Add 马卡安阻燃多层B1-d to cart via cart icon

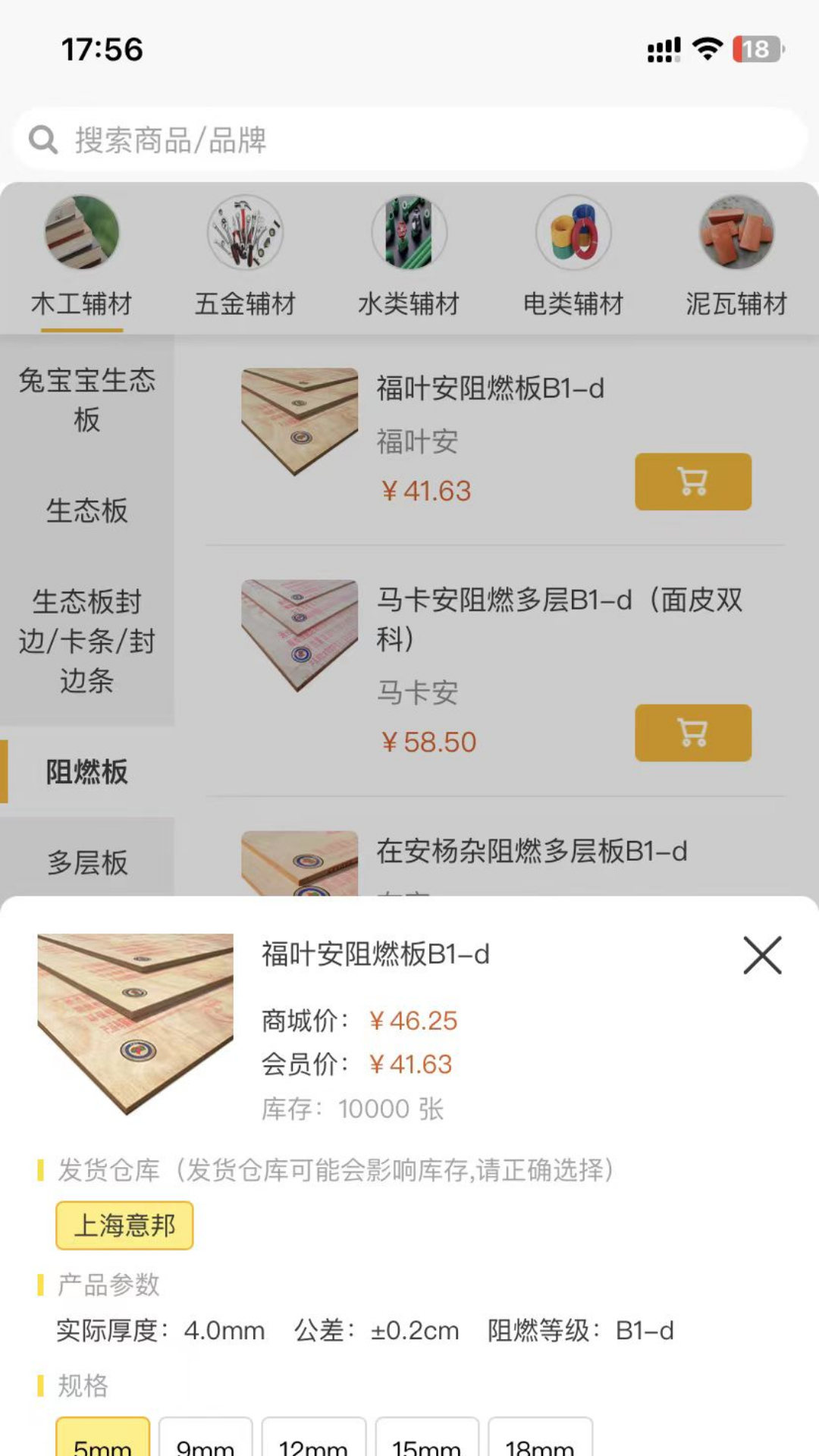pyautogui.click(x=692, y=733)
